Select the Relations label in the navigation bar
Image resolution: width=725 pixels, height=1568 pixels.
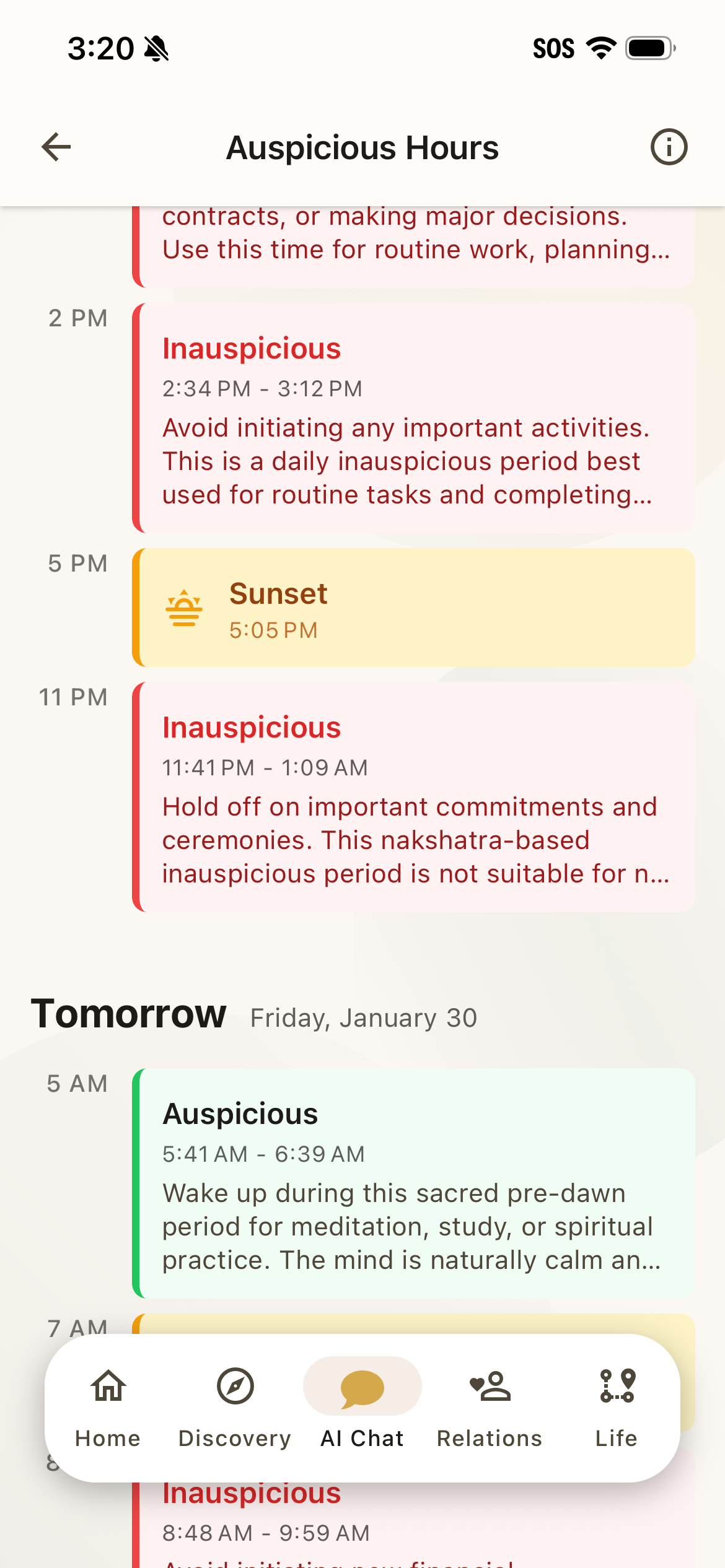point(489,1438)
